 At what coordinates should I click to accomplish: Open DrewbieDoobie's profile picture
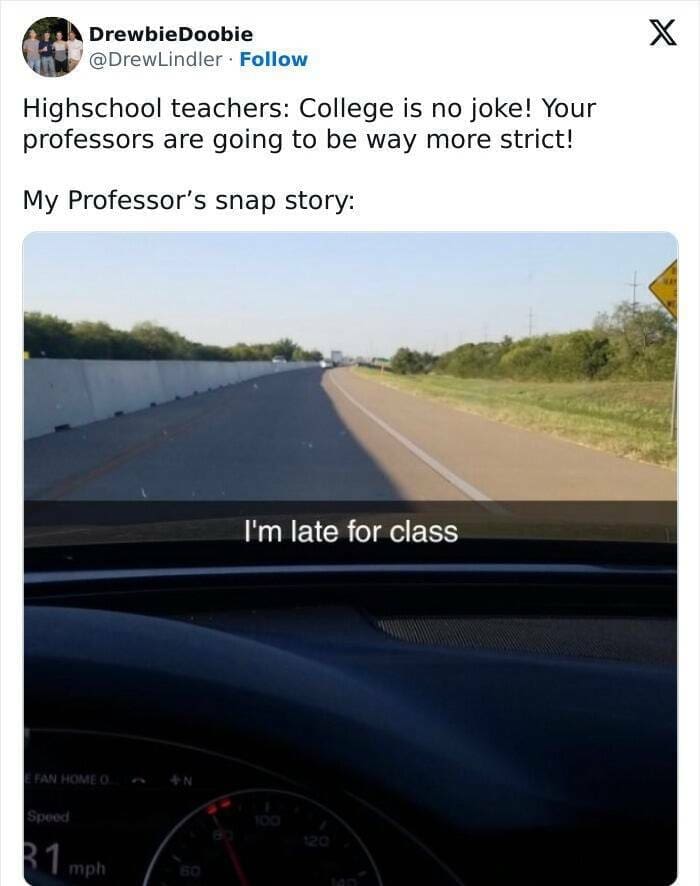[52, 47]
